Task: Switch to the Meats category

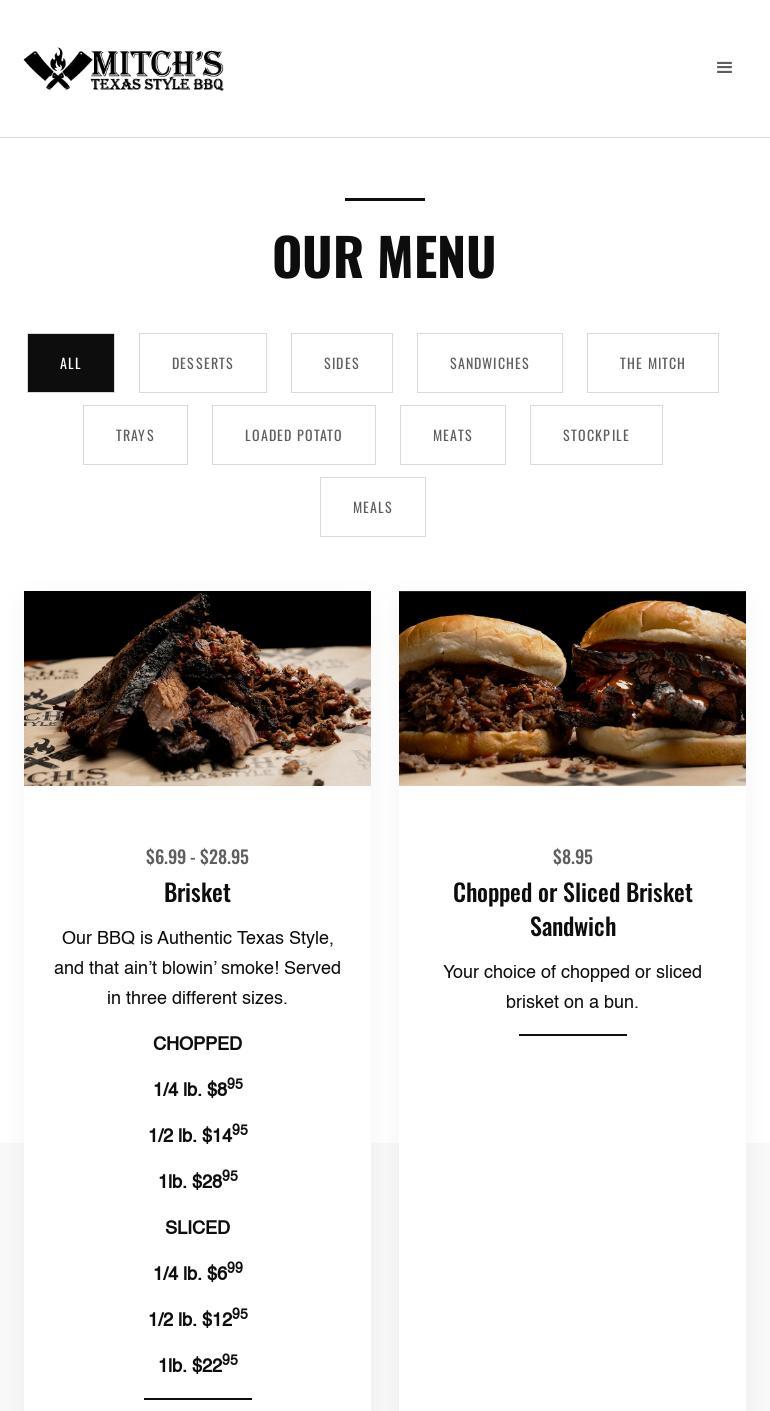Action: [x=453, y=435]
